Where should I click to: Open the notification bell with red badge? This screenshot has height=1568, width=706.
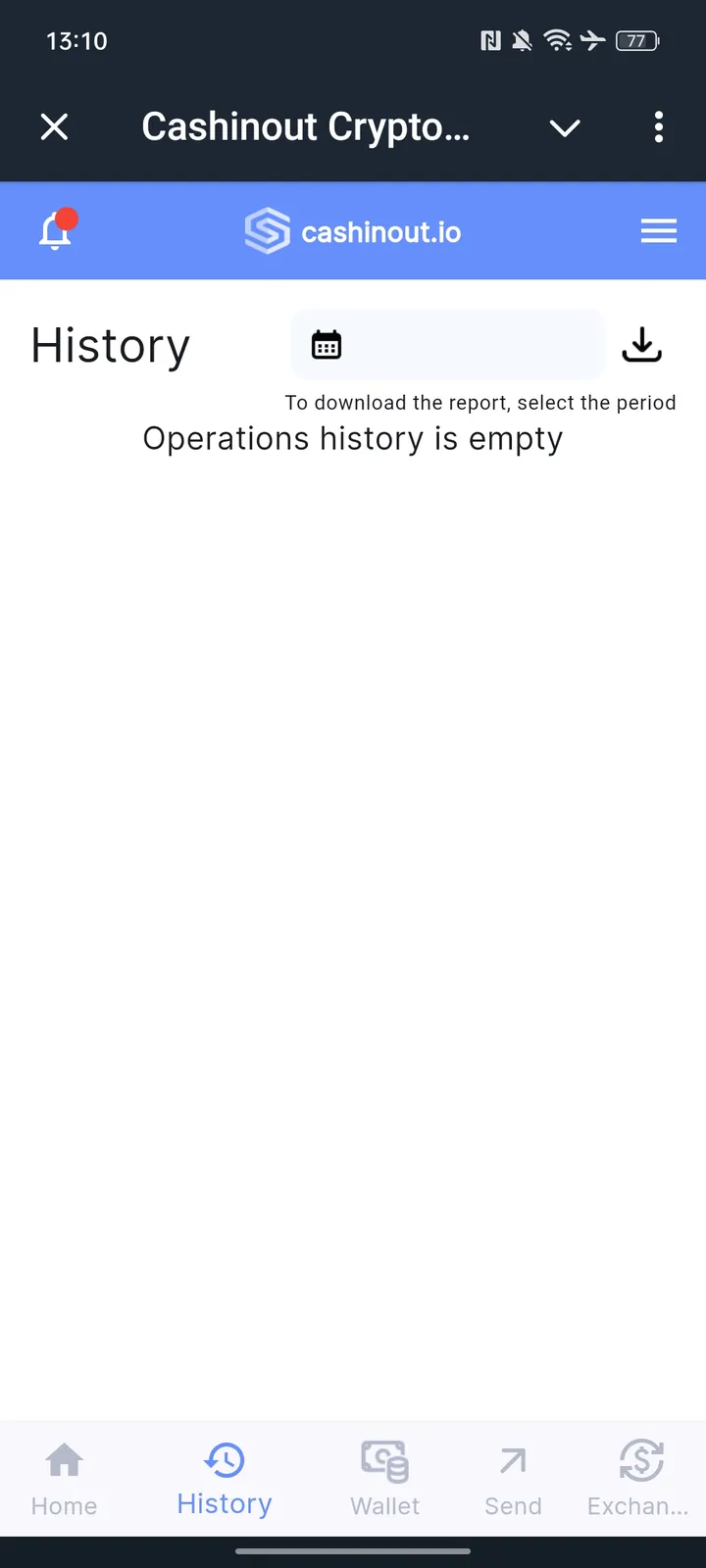click(56, 230)
